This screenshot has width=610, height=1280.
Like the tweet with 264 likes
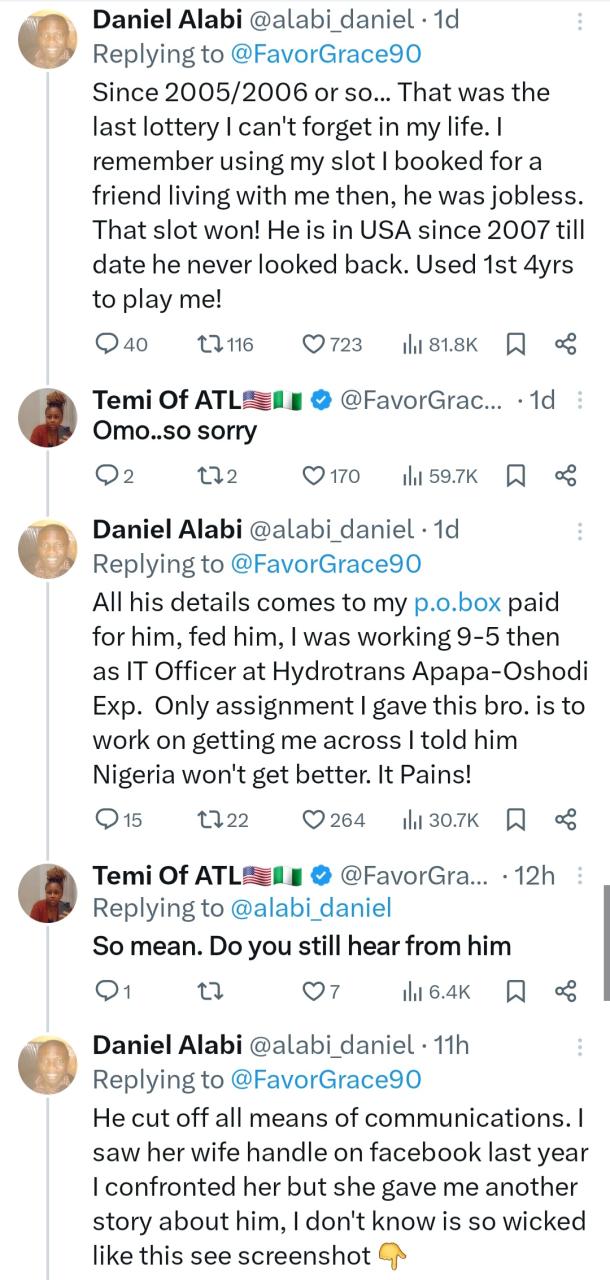click(x=315, y=820)
